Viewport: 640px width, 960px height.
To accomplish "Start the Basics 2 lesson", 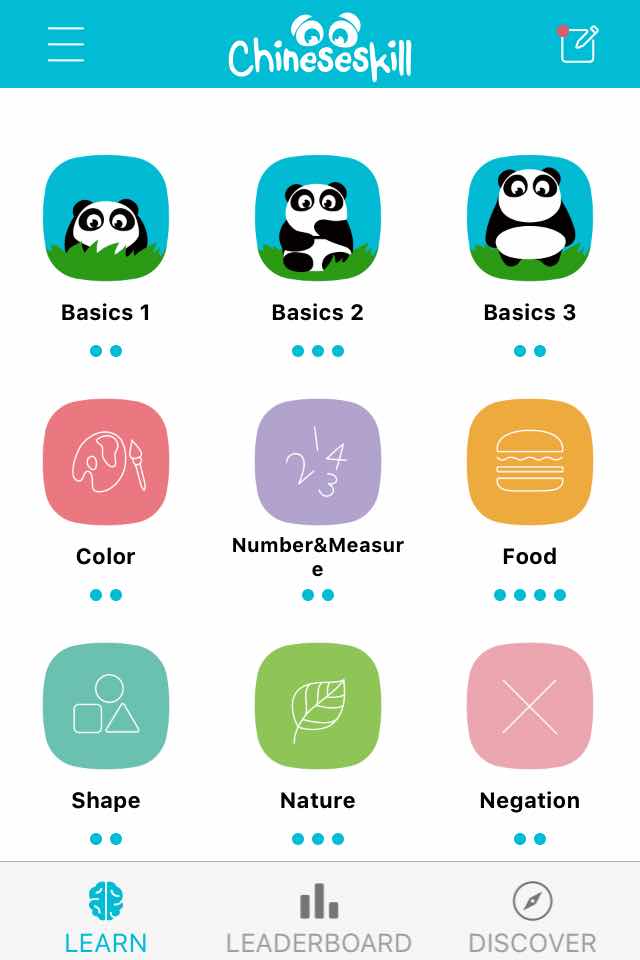I will (318, 218).
